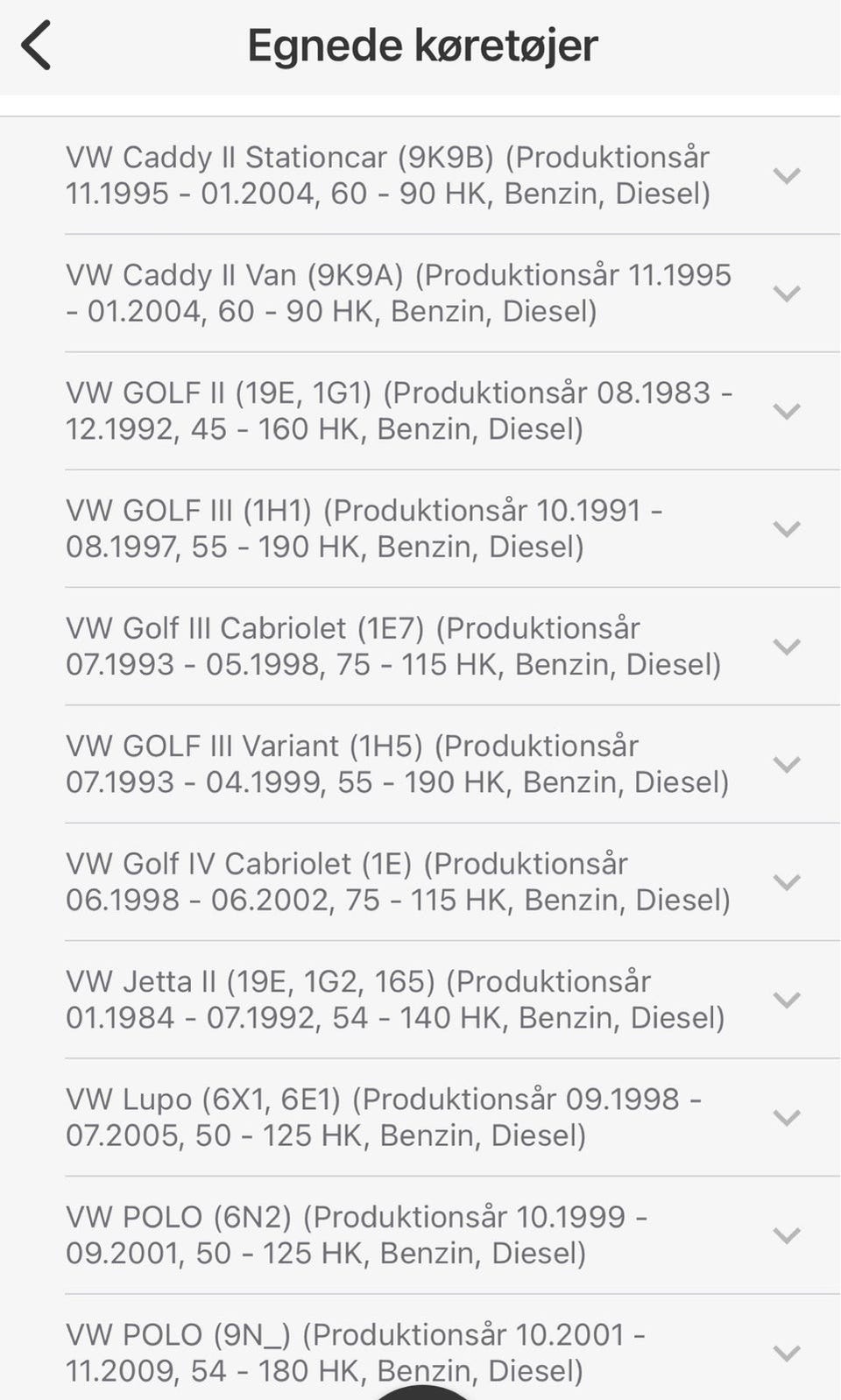Expand VW Caddy II Stationcar (9K9B) row
Screen dimensions: 841x1400
click(x=787, y=175)
